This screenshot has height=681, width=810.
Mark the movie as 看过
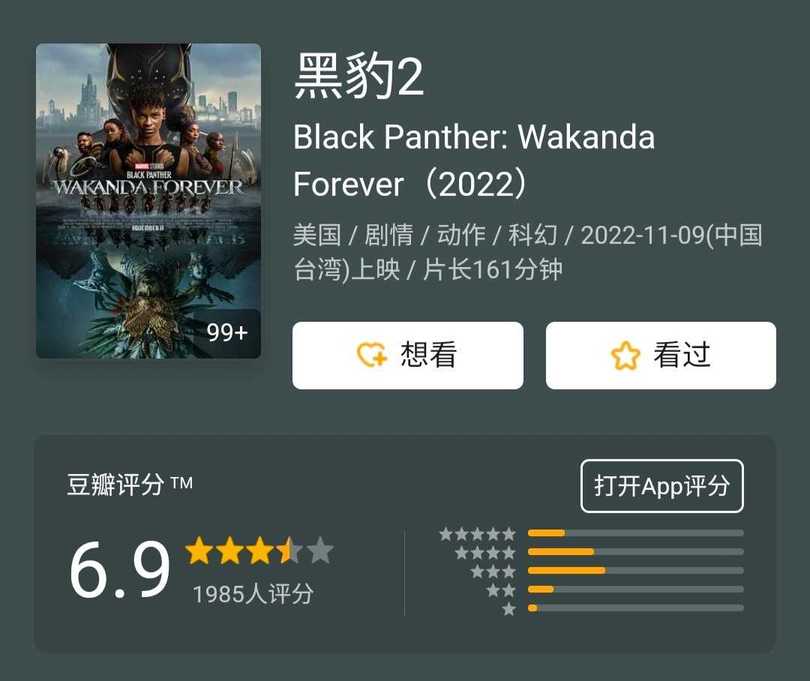660,355
